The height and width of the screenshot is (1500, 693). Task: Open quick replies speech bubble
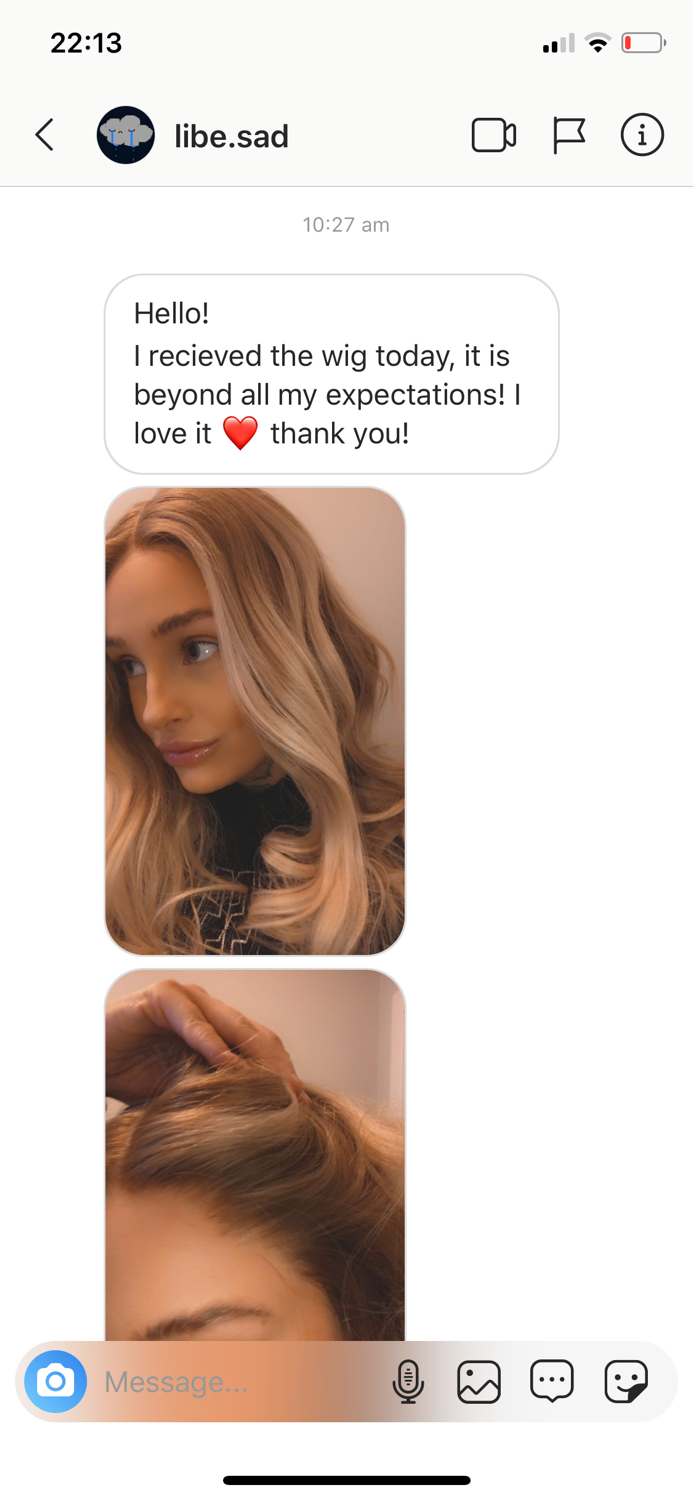(552, 1381)
